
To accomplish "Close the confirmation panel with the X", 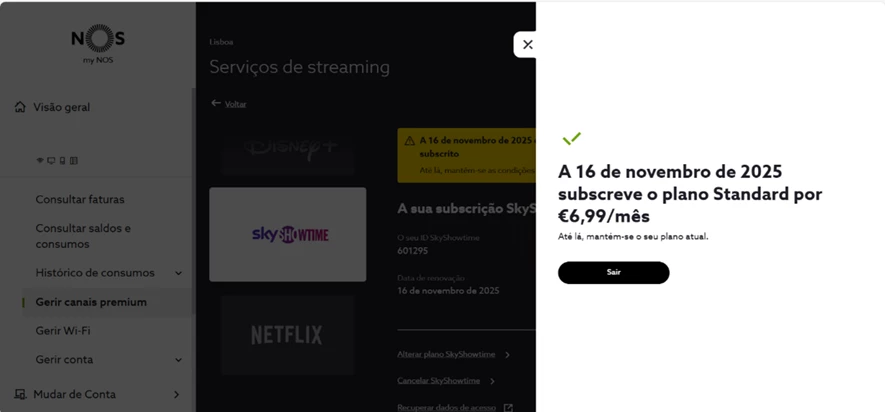I will click(527, 44).
